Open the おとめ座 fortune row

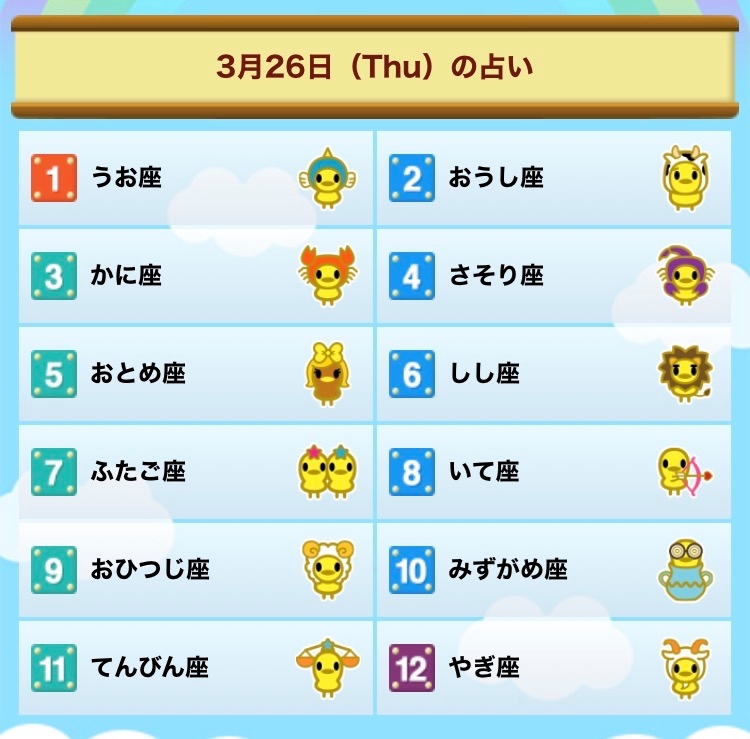click(x=196, y=374)
